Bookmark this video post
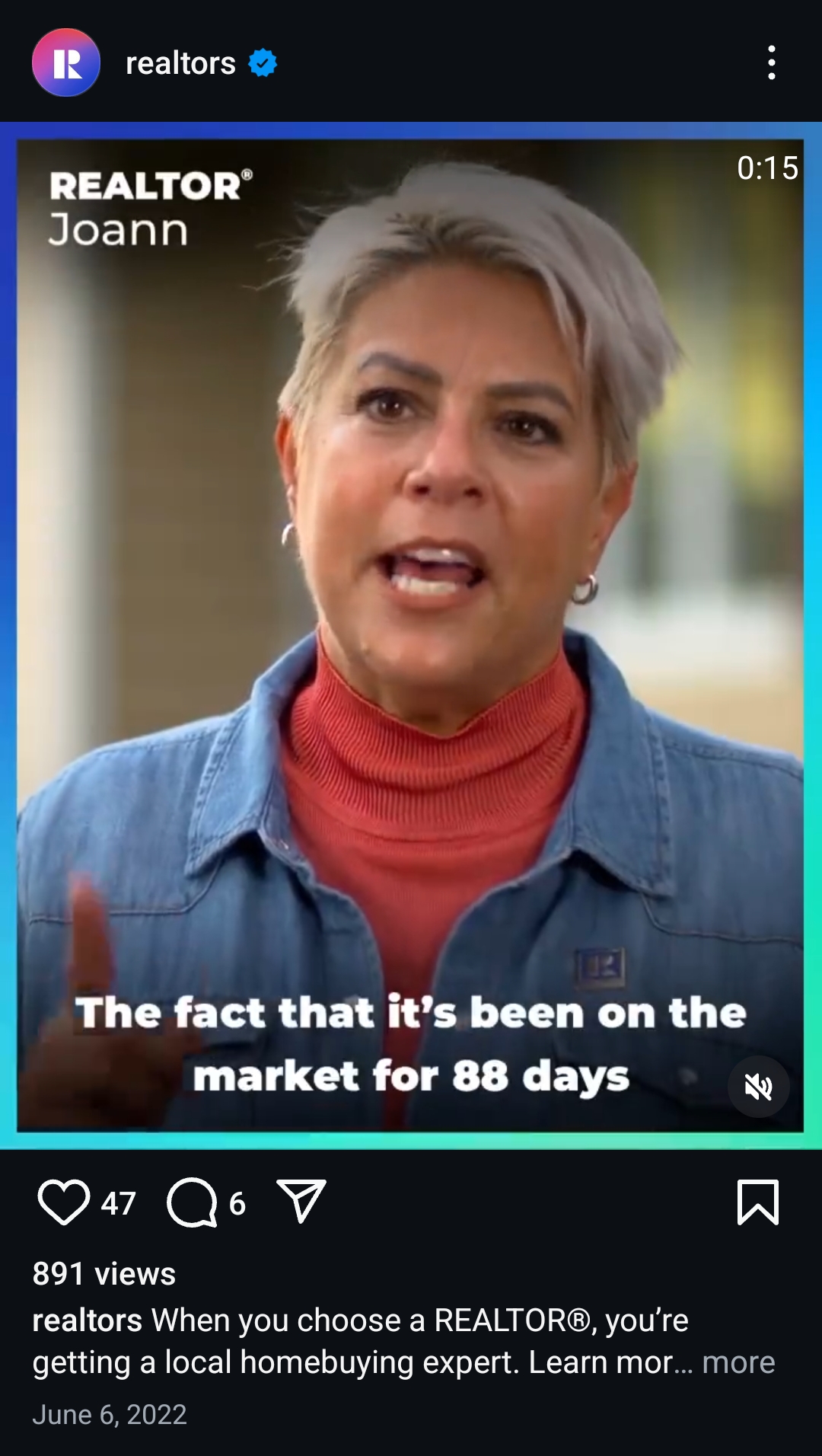The image size is (822, 1456). [x=758, y=1202]
